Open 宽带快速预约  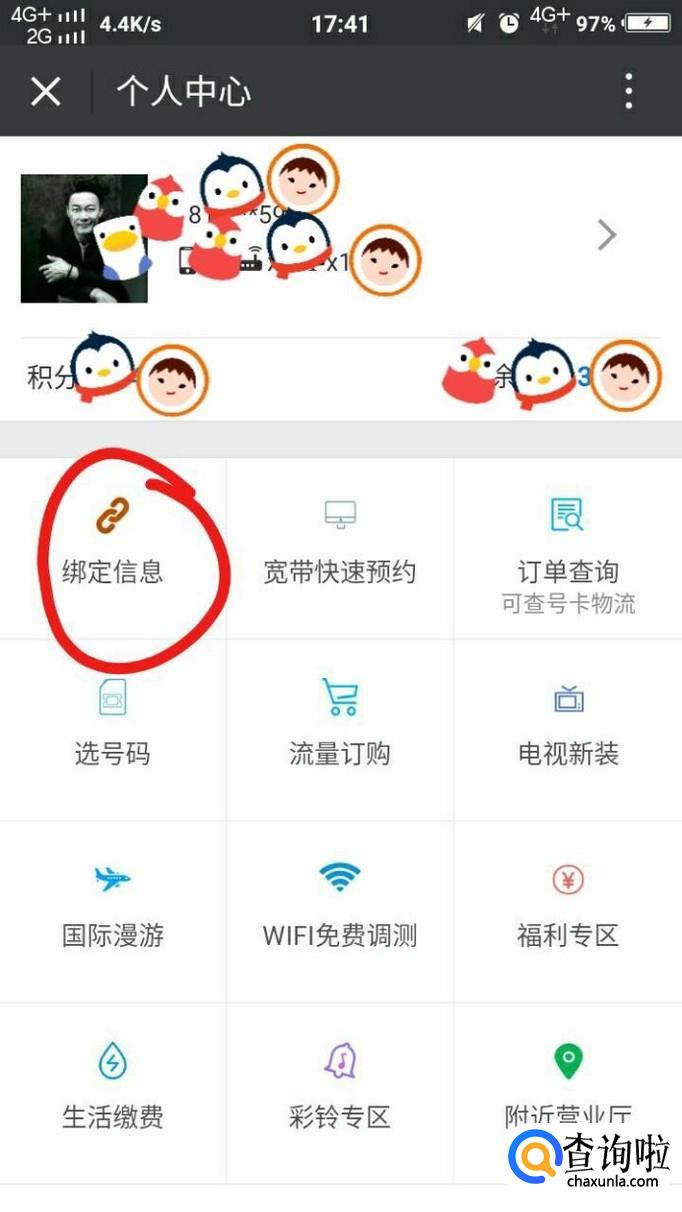pyautogui.click(x=340, y=548)
